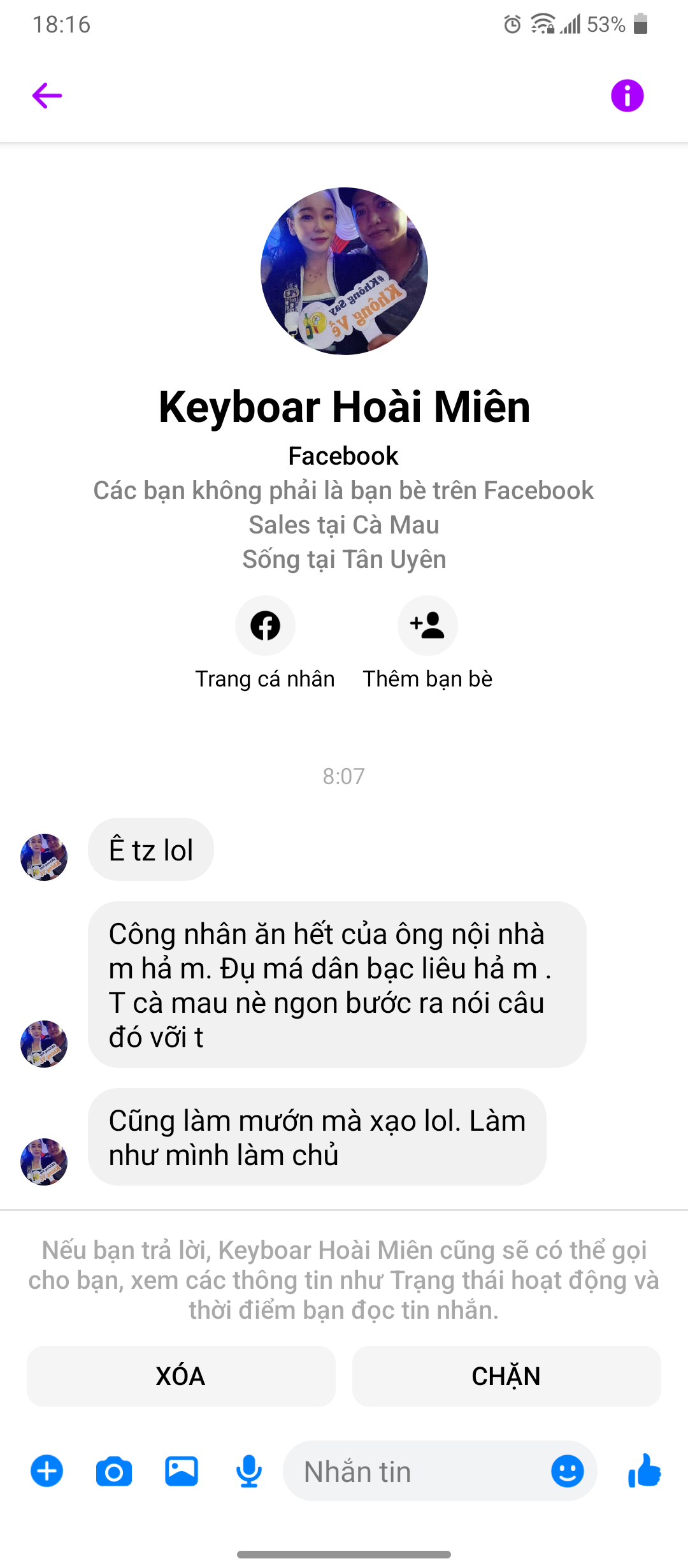Image resolution: width=688 pixels, height=1568 pixels.
Task: Delete the conversation with XÓA
Action: coord(181,1376)
